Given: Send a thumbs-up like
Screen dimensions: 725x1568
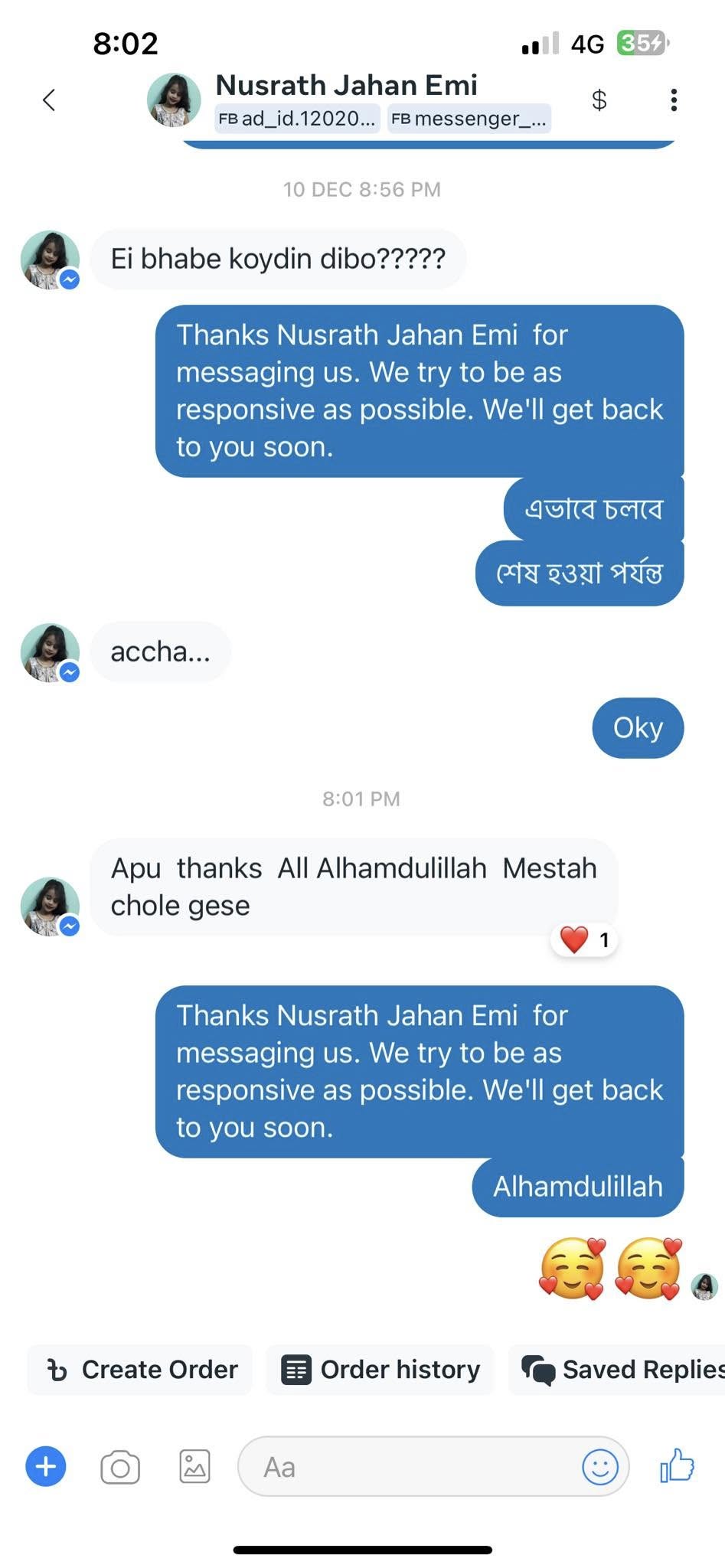Looking at the screenshot, I should pyautogui.click(x=677, y=1465).
